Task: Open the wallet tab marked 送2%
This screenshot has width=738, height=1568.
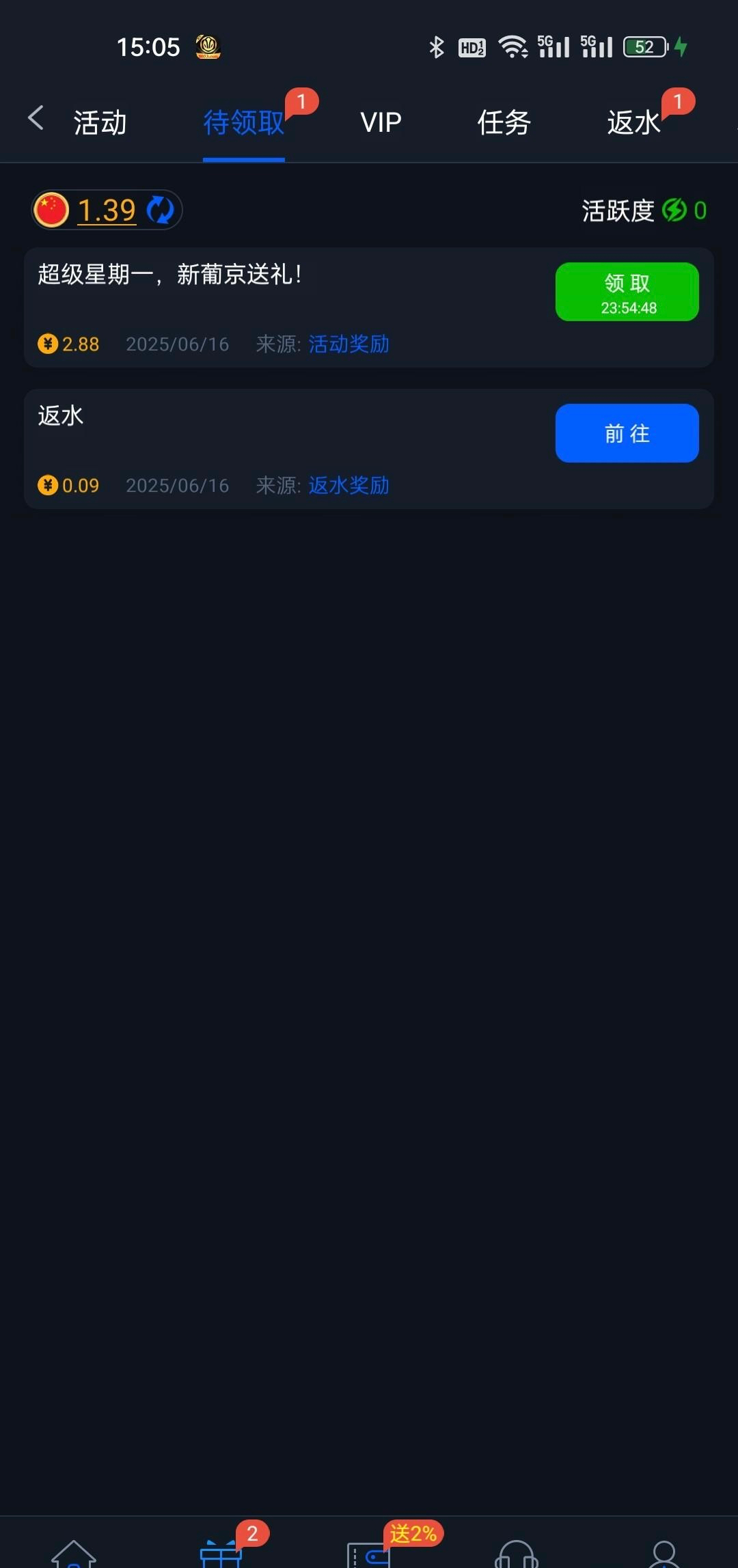Action: coord(369,1554)
